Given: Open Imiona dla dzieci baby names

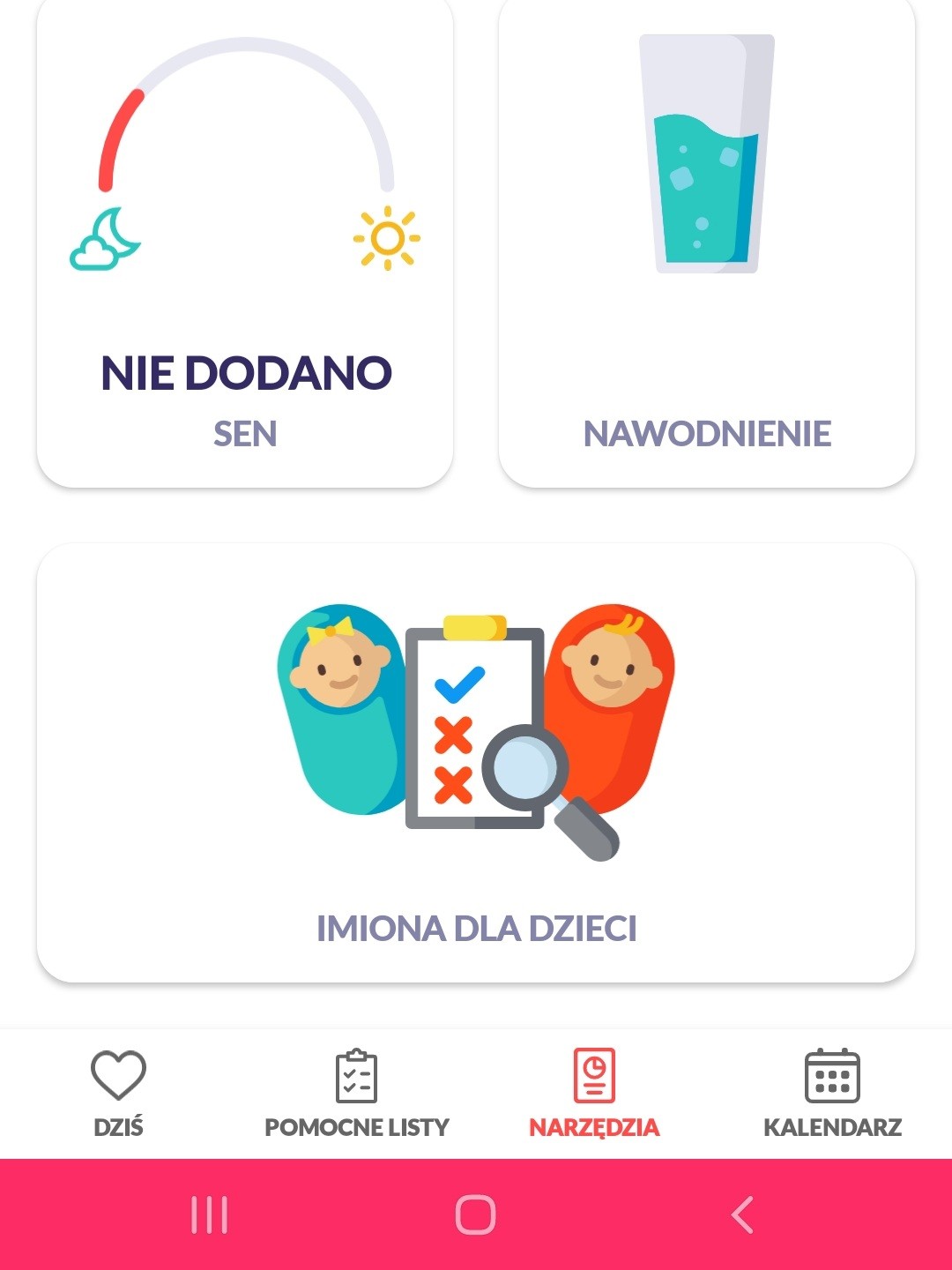Looking at the screenshot, I should (x=476, y=763).
